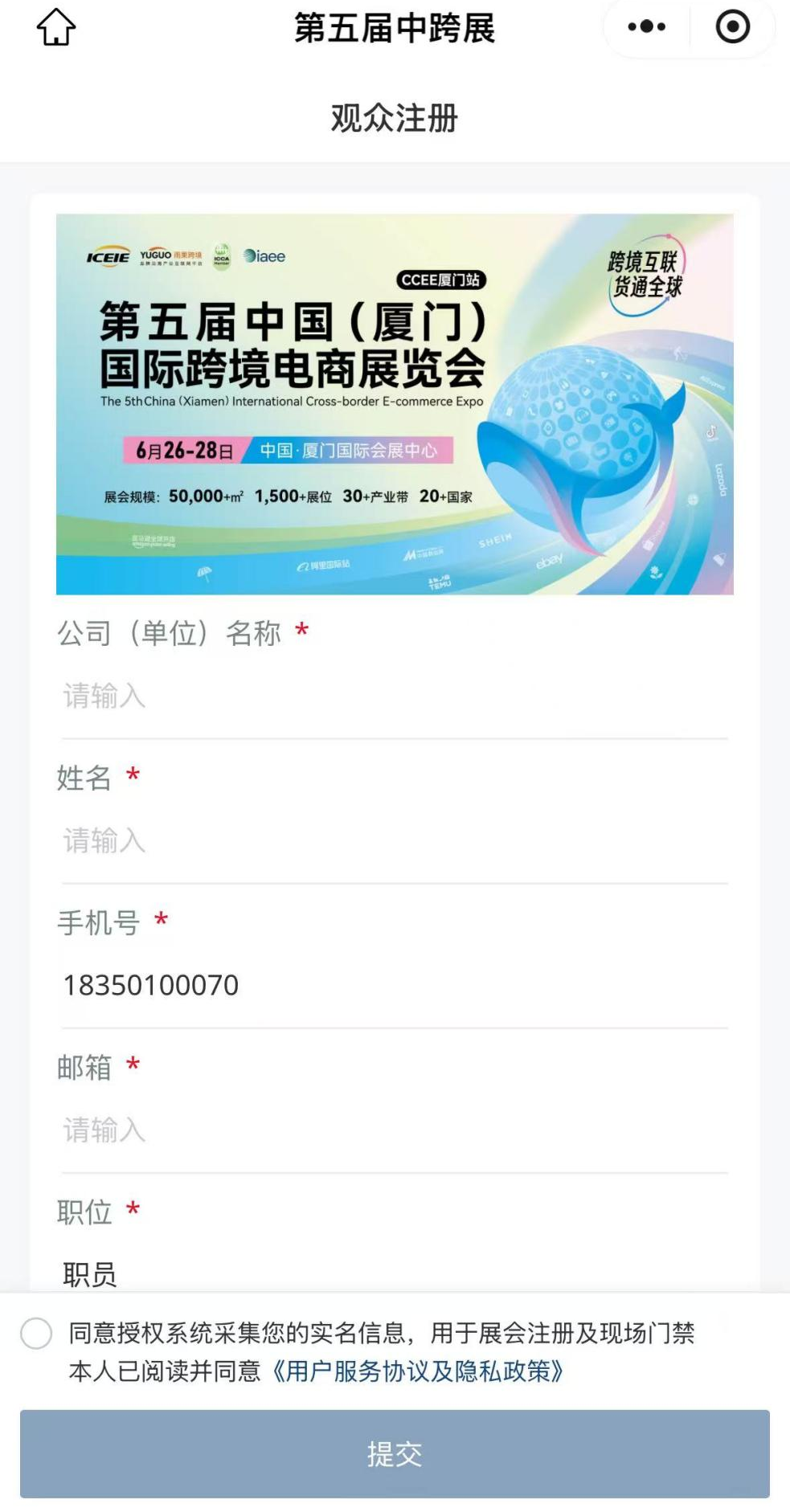The height and width of the screenshot is (1512, 790).
Task: Go to the mini program home page
Action: tap(56, 27)
